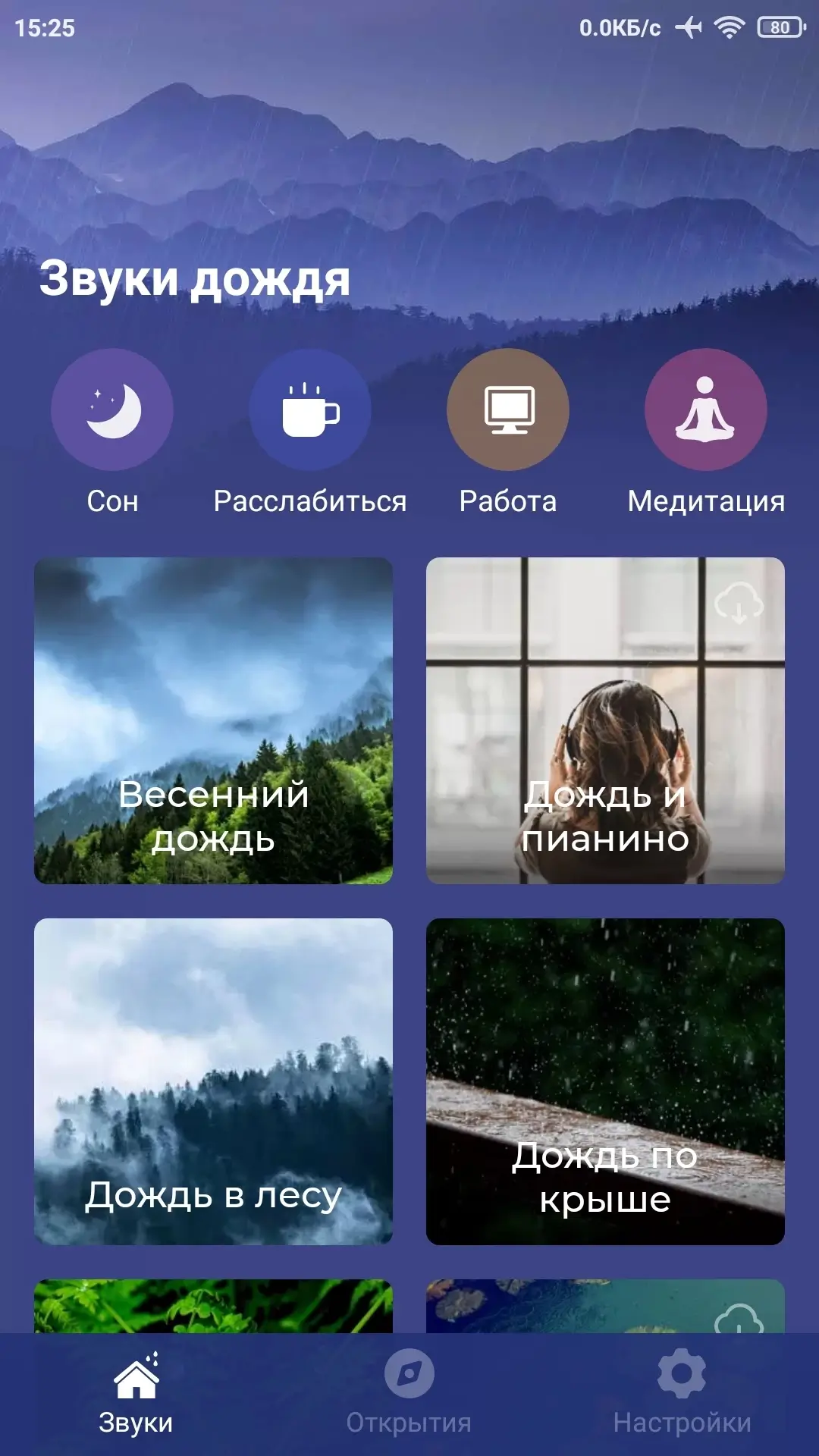819x1456 pixels.
Task: Play the Весенний дождь sound
Action: click(213, 720)
